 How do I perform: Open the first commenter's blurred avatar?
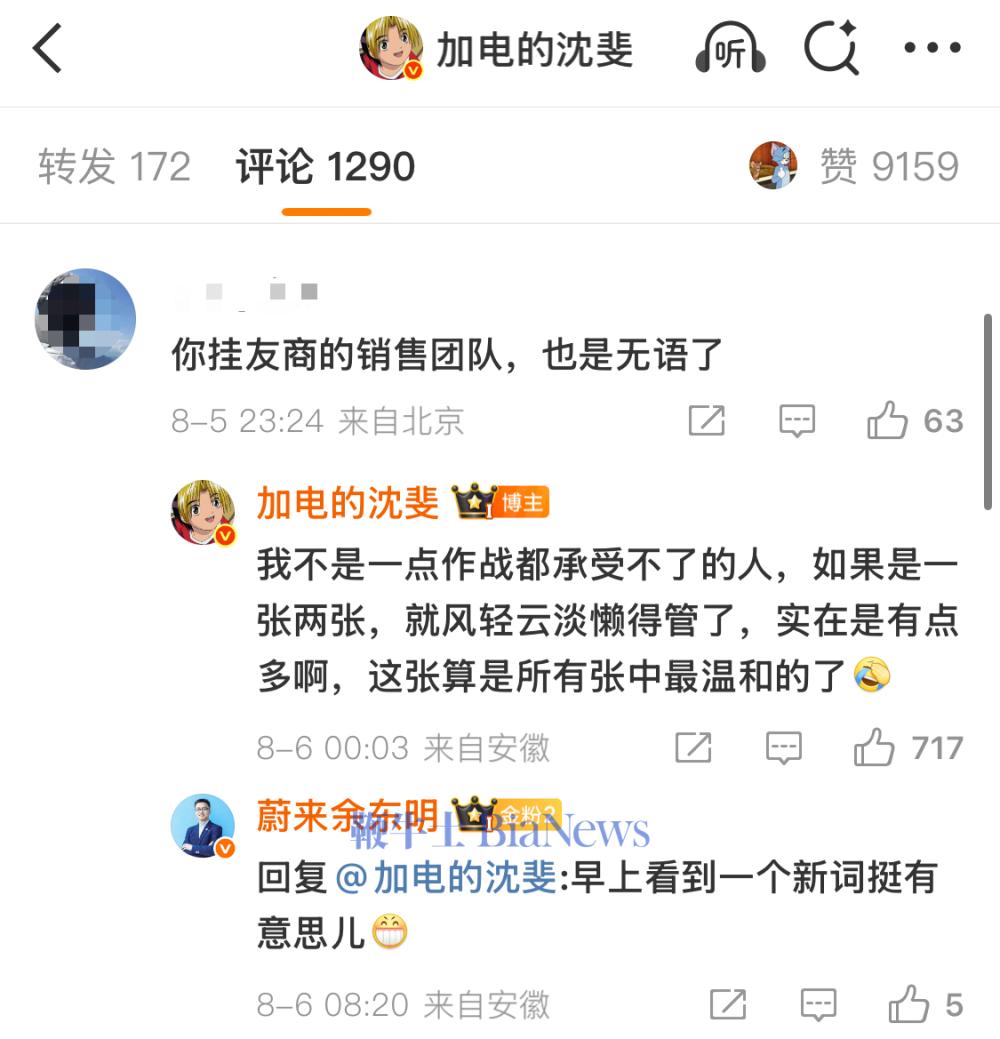[x=85, y=319]
